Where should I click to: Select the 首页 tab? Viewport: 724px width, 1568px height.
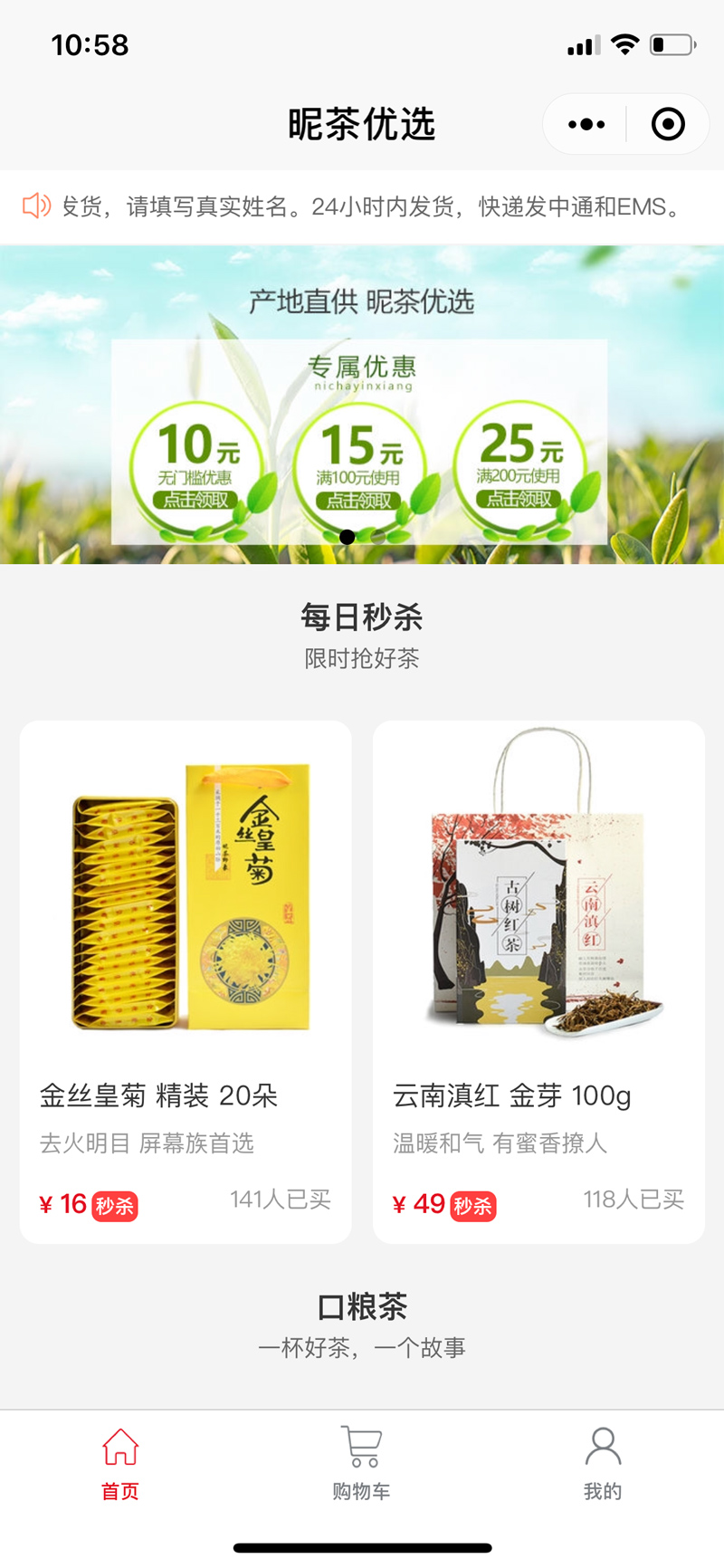(x=120, y=1462)
